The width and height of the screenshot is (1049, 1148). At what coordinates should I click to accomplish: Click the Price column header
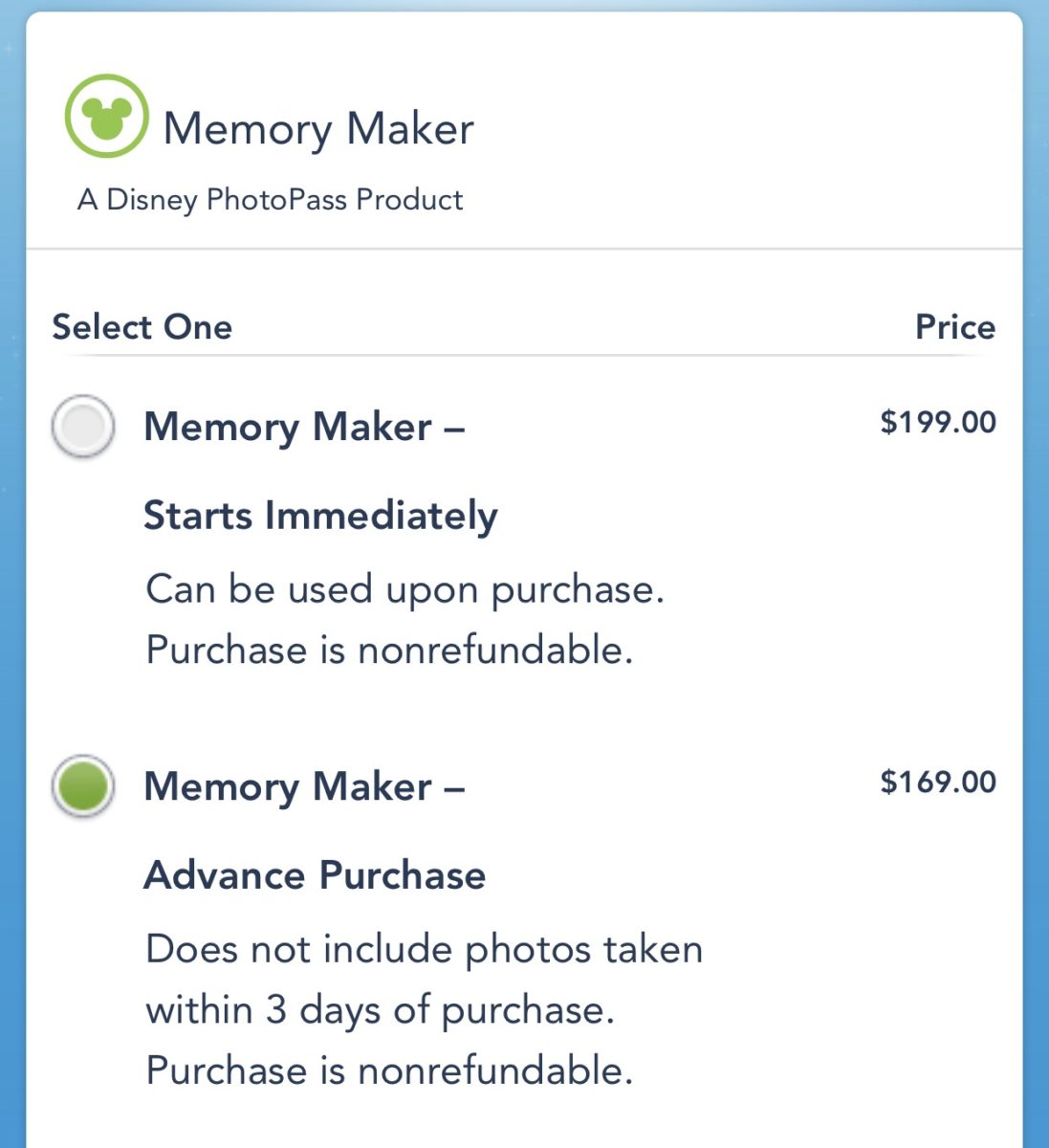pos(953,326)
